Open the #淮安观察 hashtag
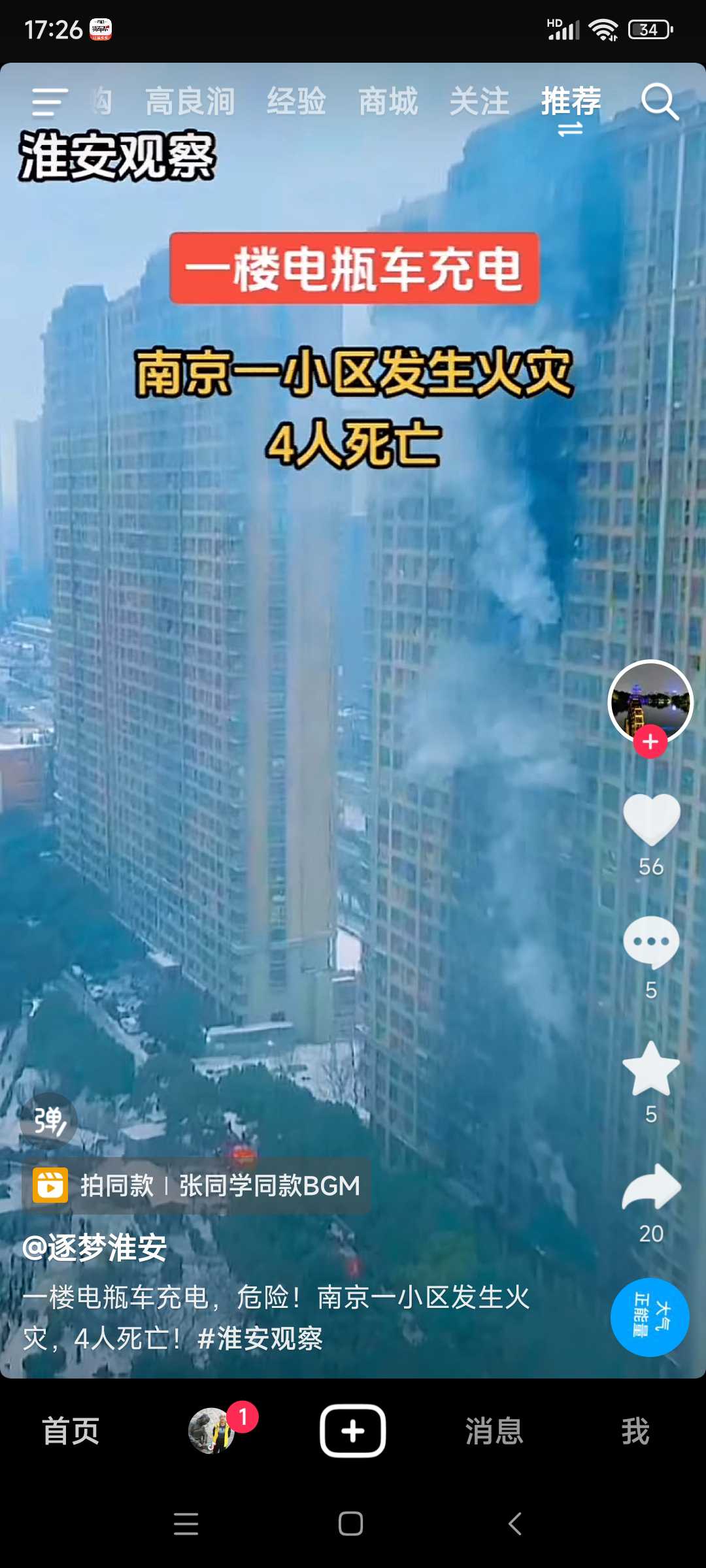This screenshot has height=1568, width=706. click(x=260, y=1339)
